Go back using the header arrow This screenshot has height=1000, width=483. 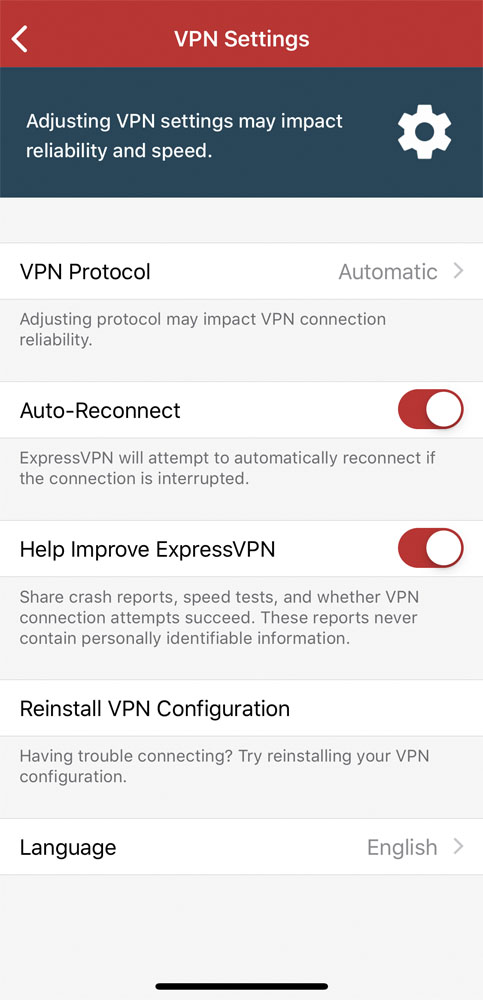[20, 39]
